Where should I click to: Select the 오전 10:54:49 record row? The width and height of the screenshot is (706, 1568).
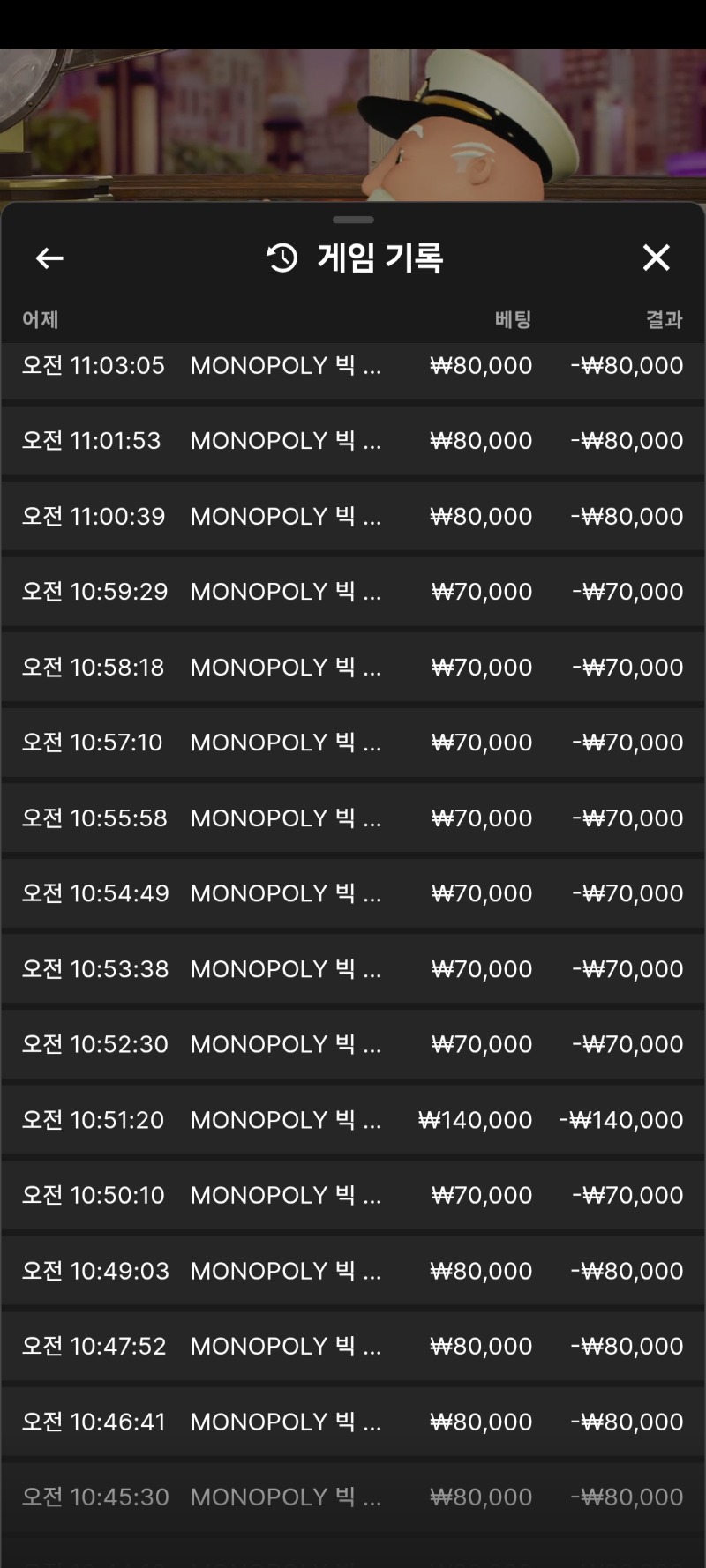353,893
